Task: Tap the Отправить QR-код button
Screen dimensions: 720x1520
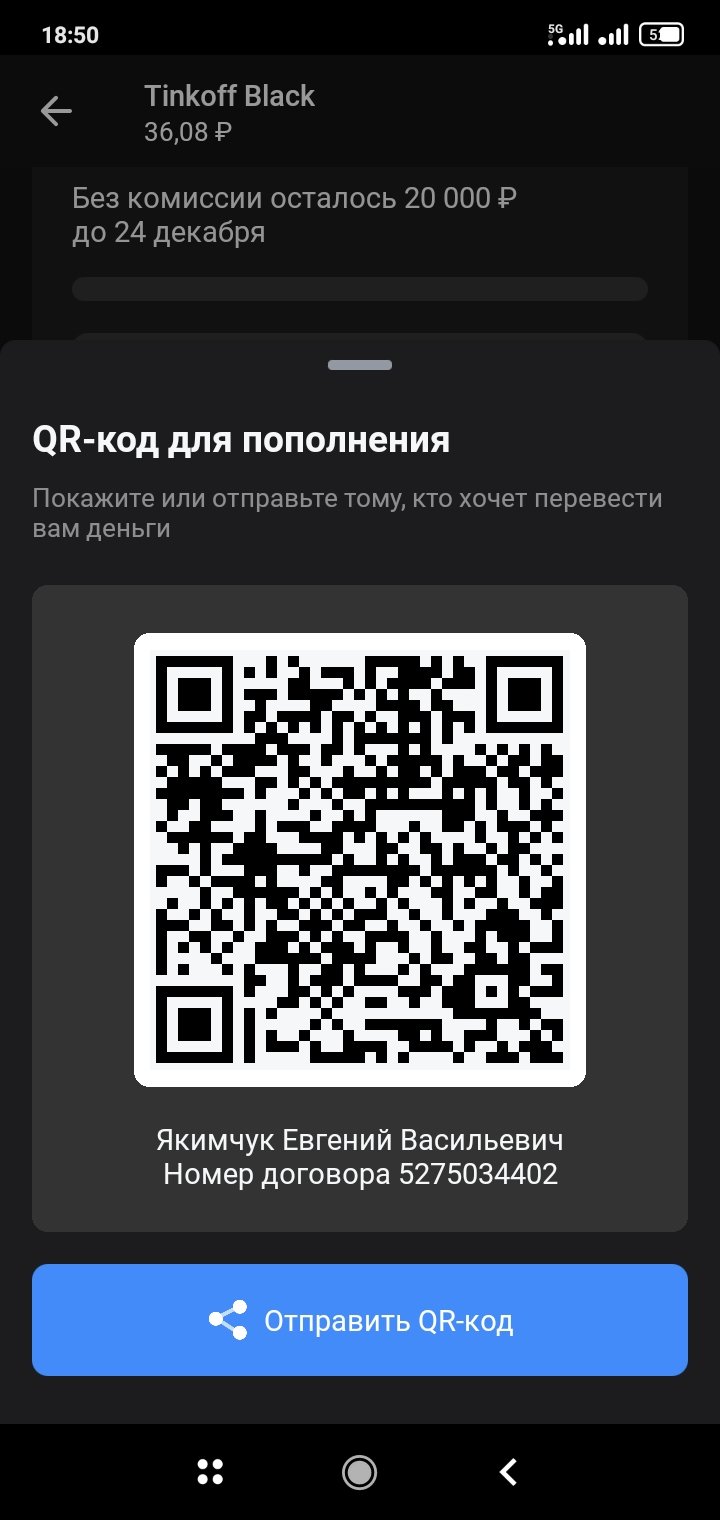Action: (x=360, y=1320)
